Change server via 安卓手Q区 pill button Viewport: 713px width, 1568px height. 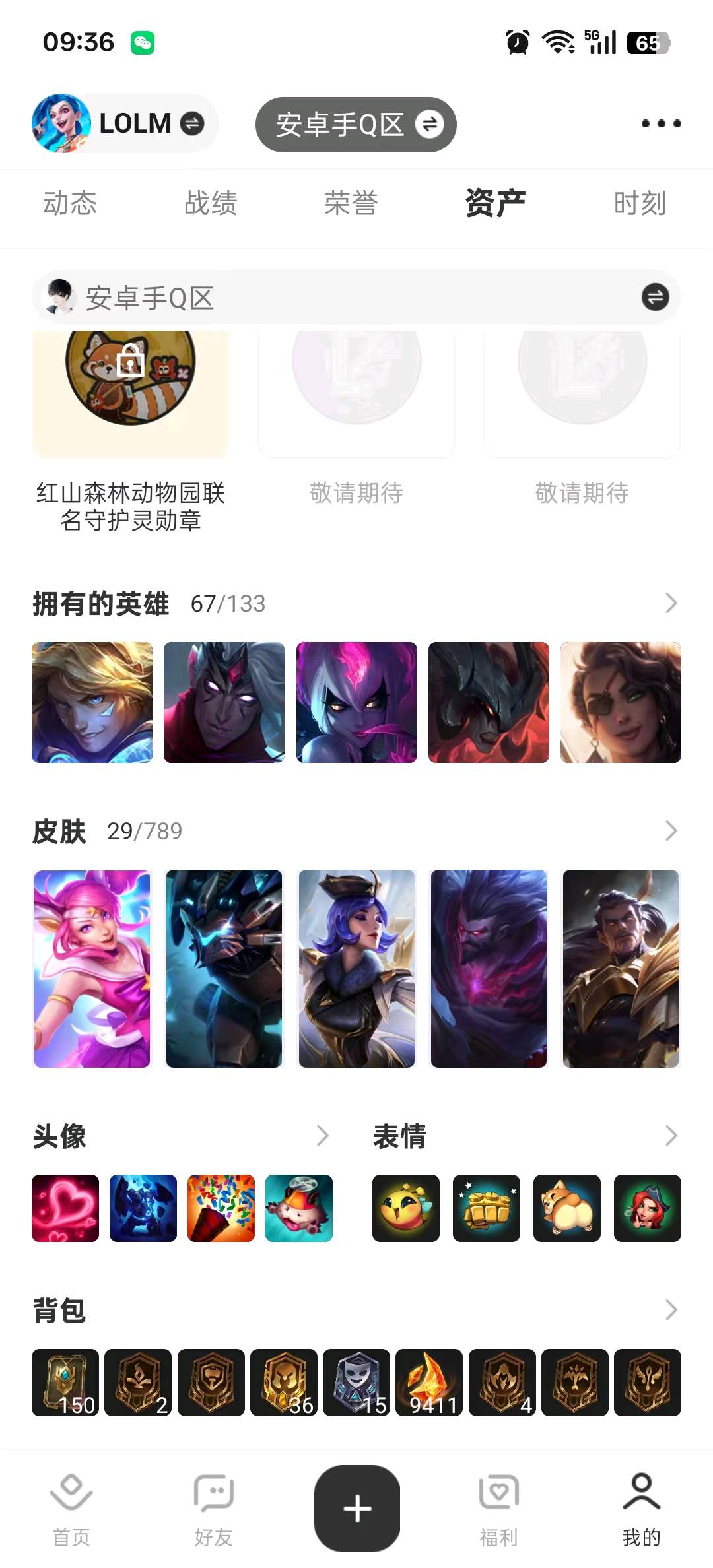[x=356, y=125]
